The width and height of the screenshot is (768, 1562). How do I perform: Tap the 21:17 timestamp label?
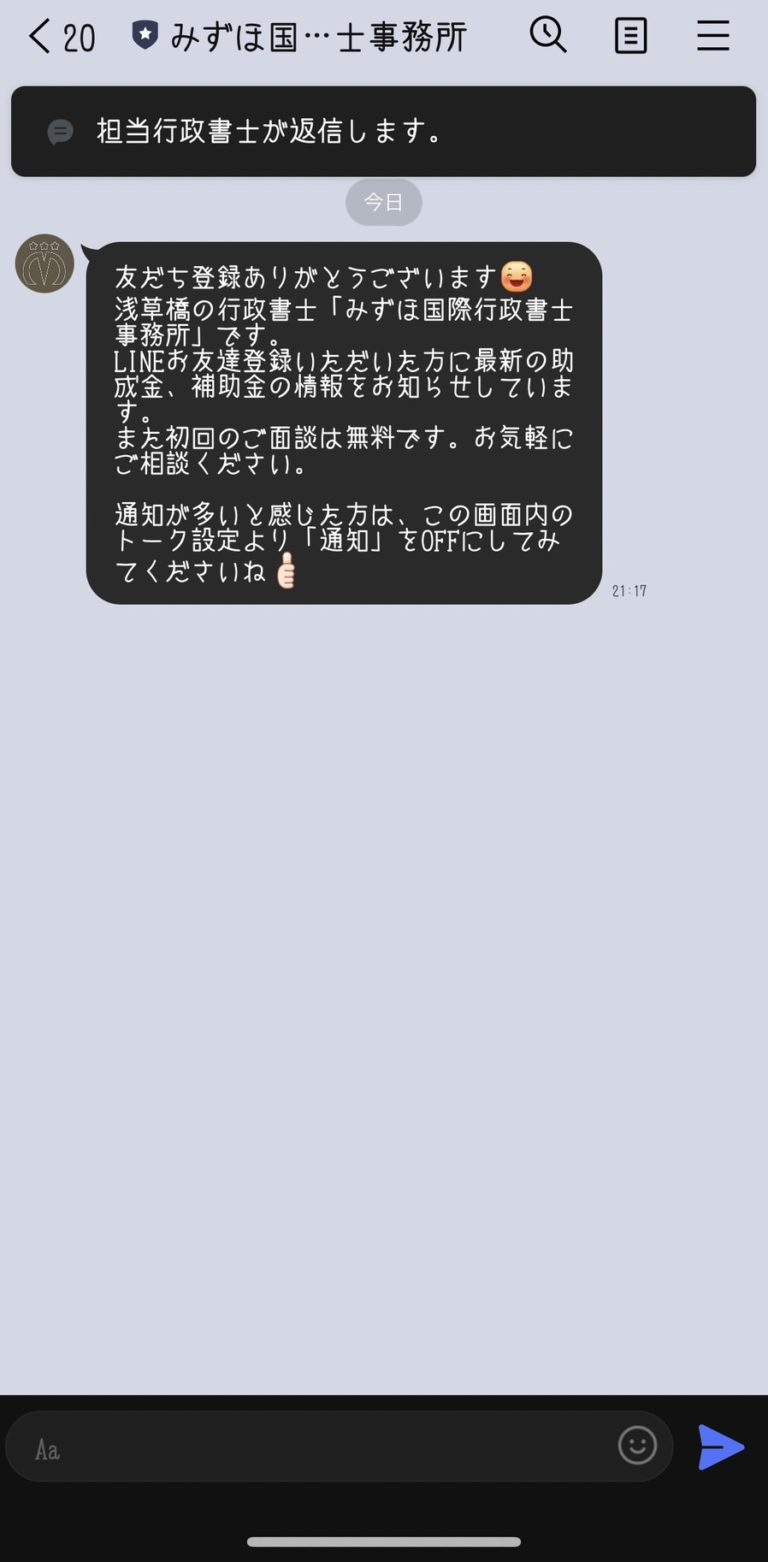[x=628, y=591]
